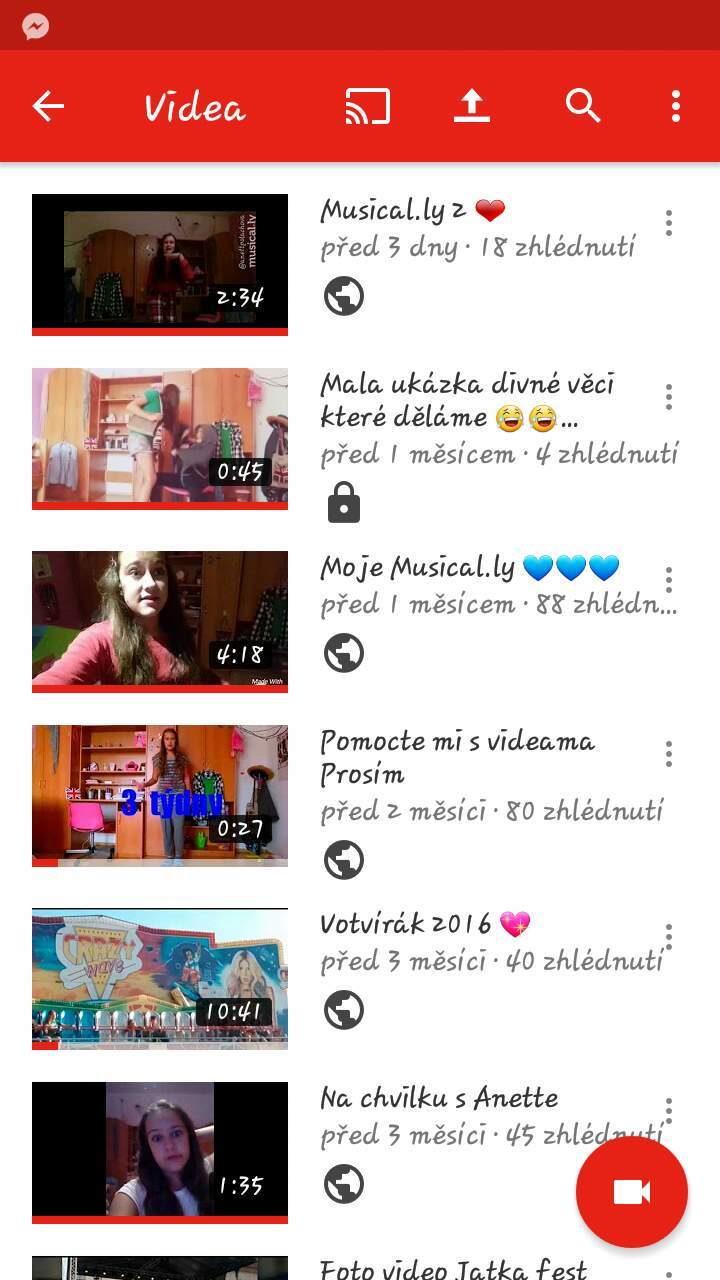
Task: Play Na chvilku s Anette video
Action: [x=160, y=1152]
